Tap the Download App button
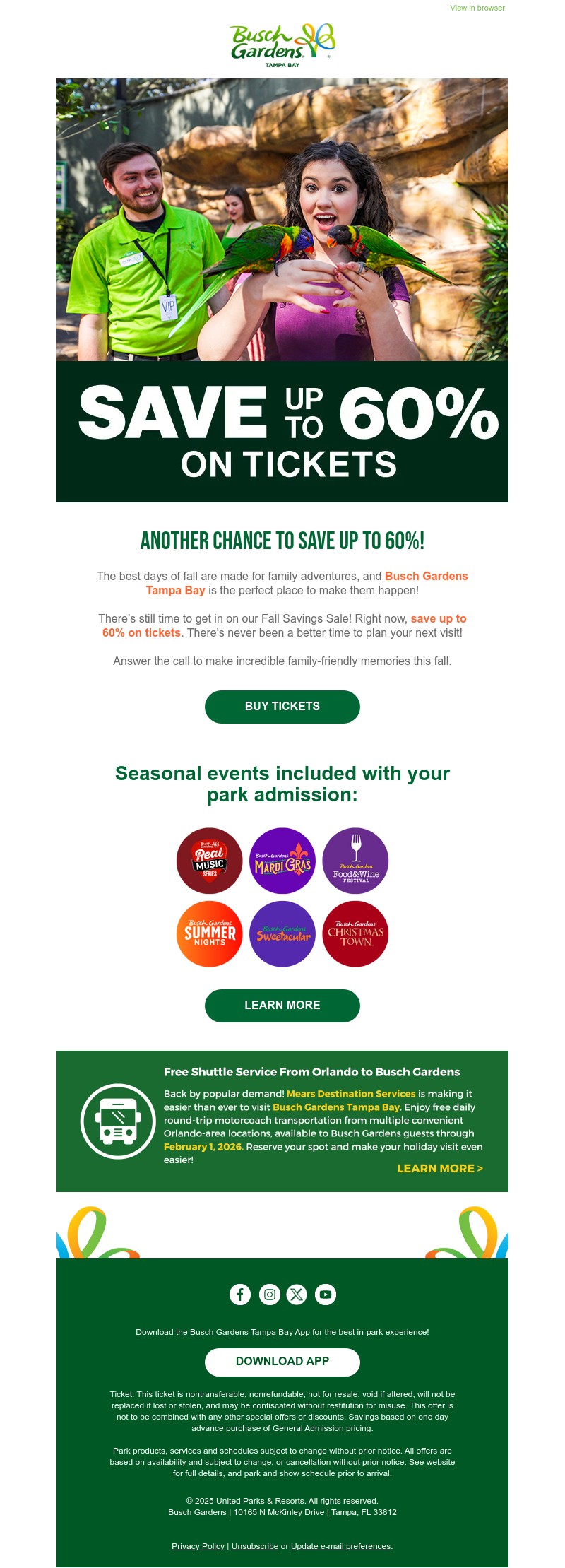The width and height of the screenshot is (565, 1568). coord(282,1362)
